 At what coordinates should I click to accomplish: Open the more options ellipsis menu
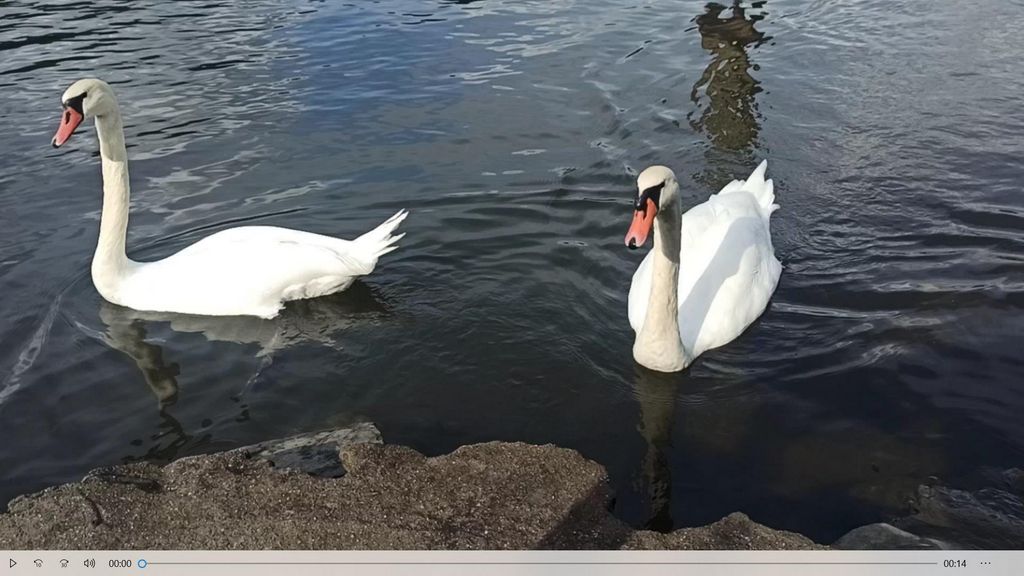[985, 563]
